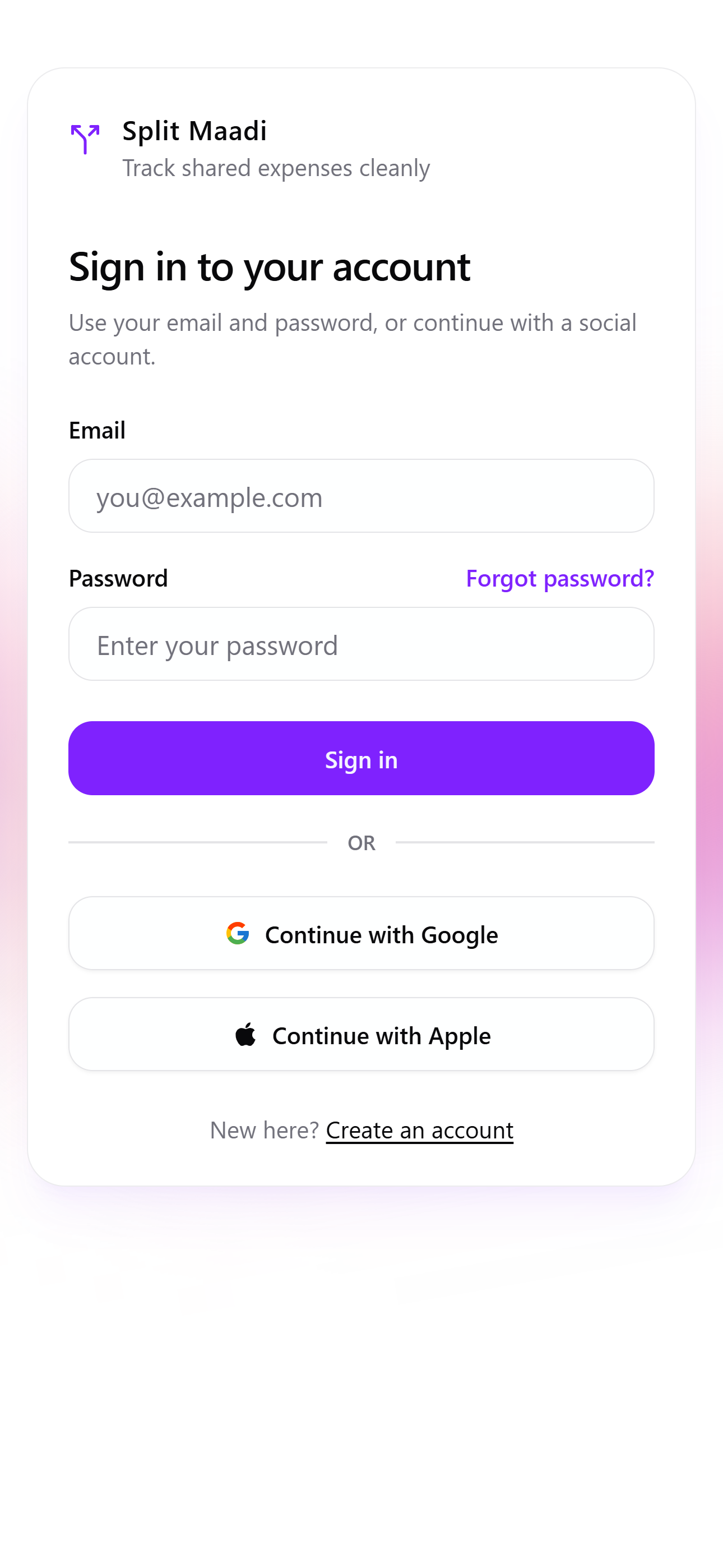Tap the purple Sign in button
This screenshot has width=723, height=1568.
(361, 758)
